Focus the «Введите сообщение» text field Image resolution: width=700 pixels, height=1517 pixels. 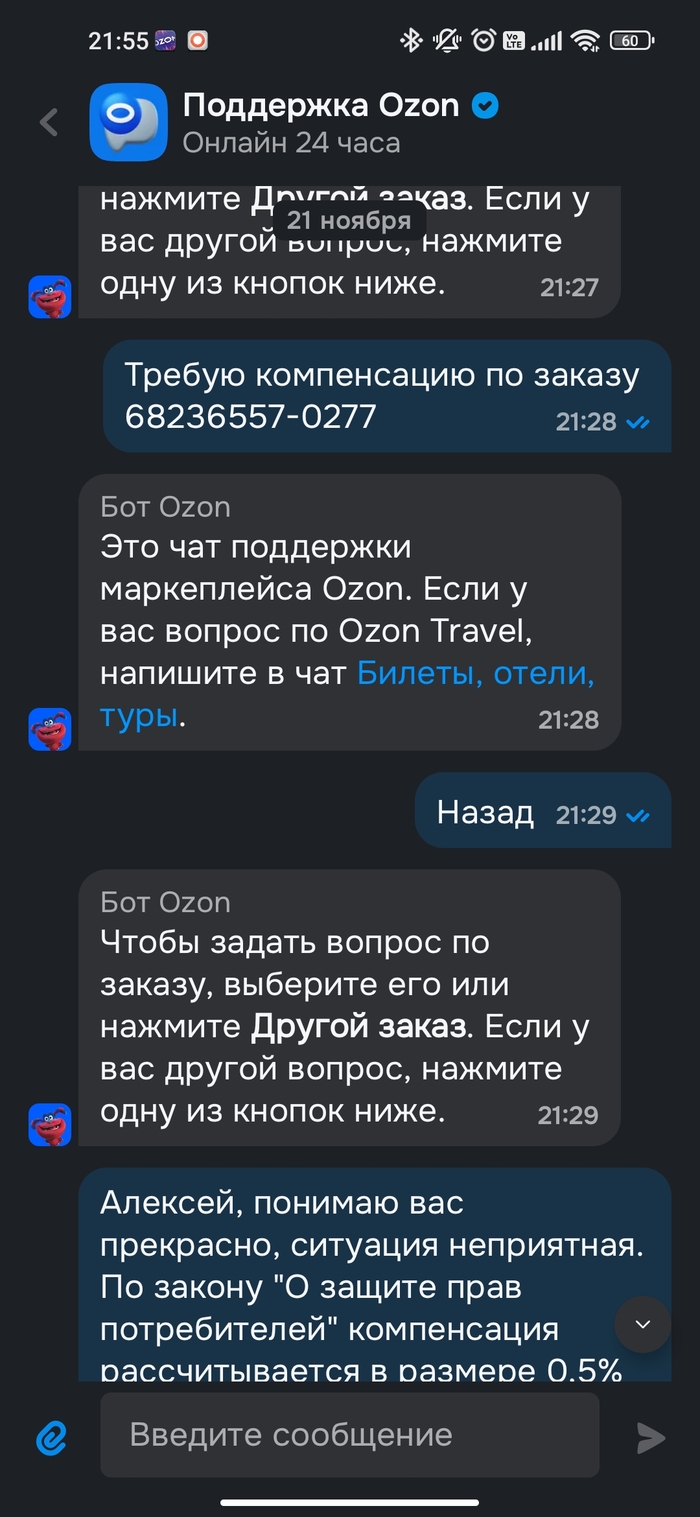350,1436
